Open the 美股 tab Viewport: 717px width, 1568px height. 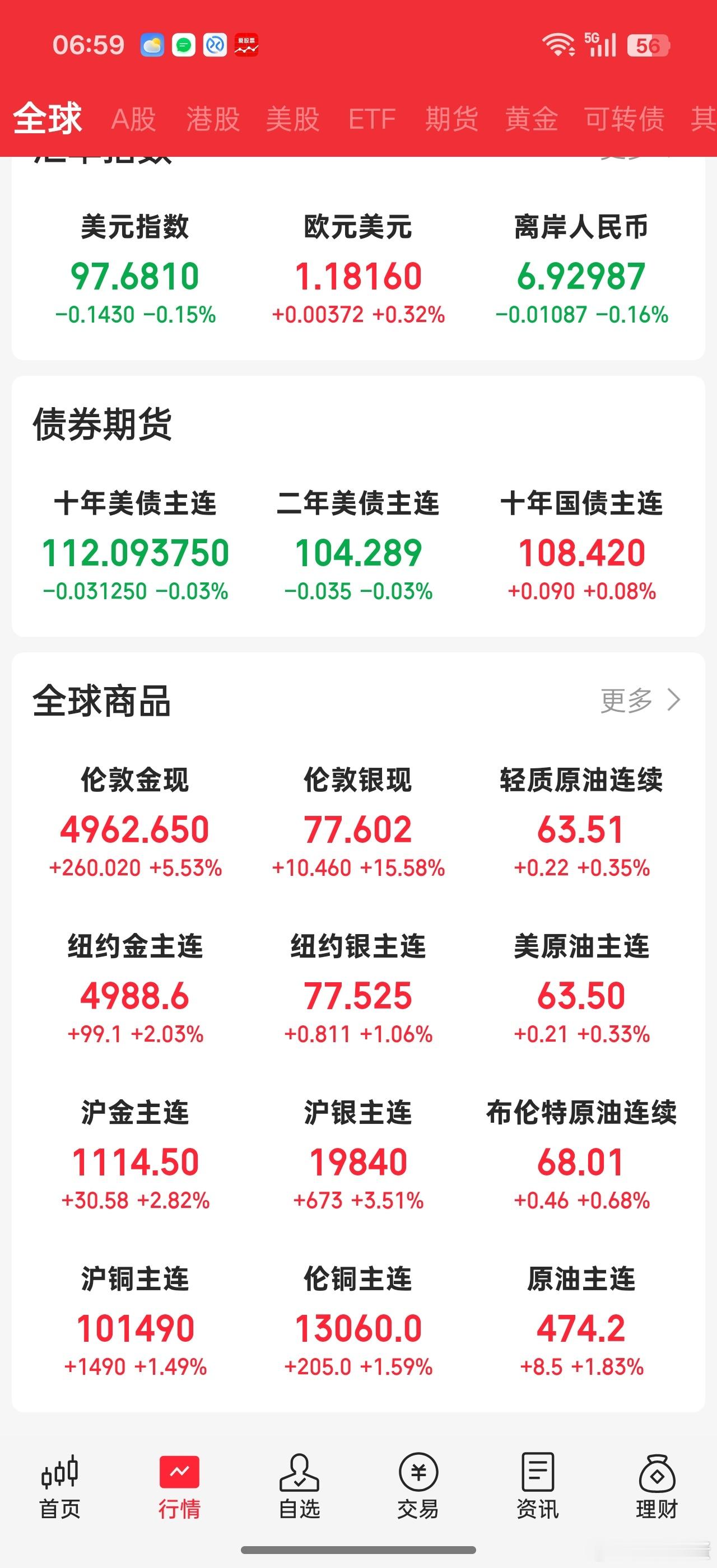[x=293, y=119]
